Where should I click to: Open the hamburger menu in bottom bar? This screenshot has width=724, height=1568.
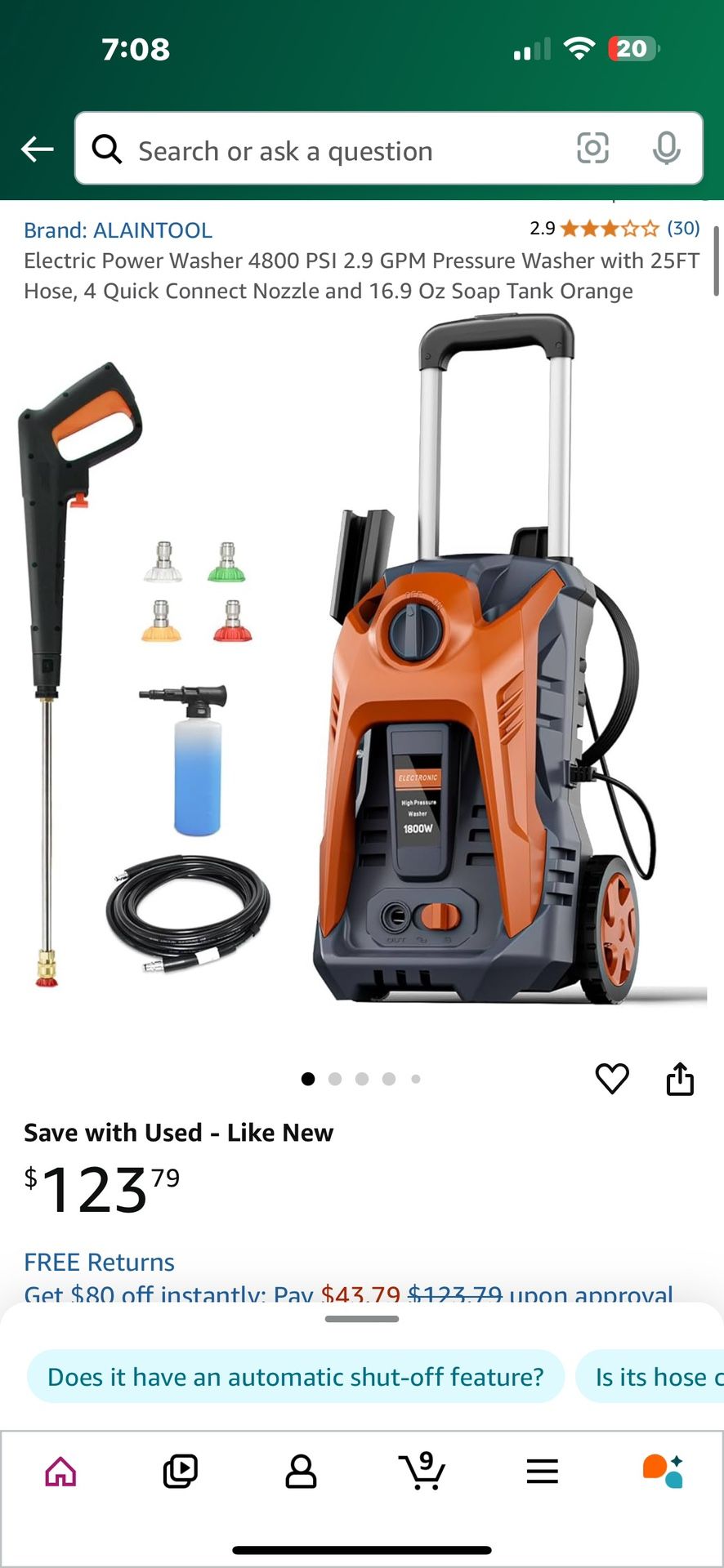tap(542, 1470)
